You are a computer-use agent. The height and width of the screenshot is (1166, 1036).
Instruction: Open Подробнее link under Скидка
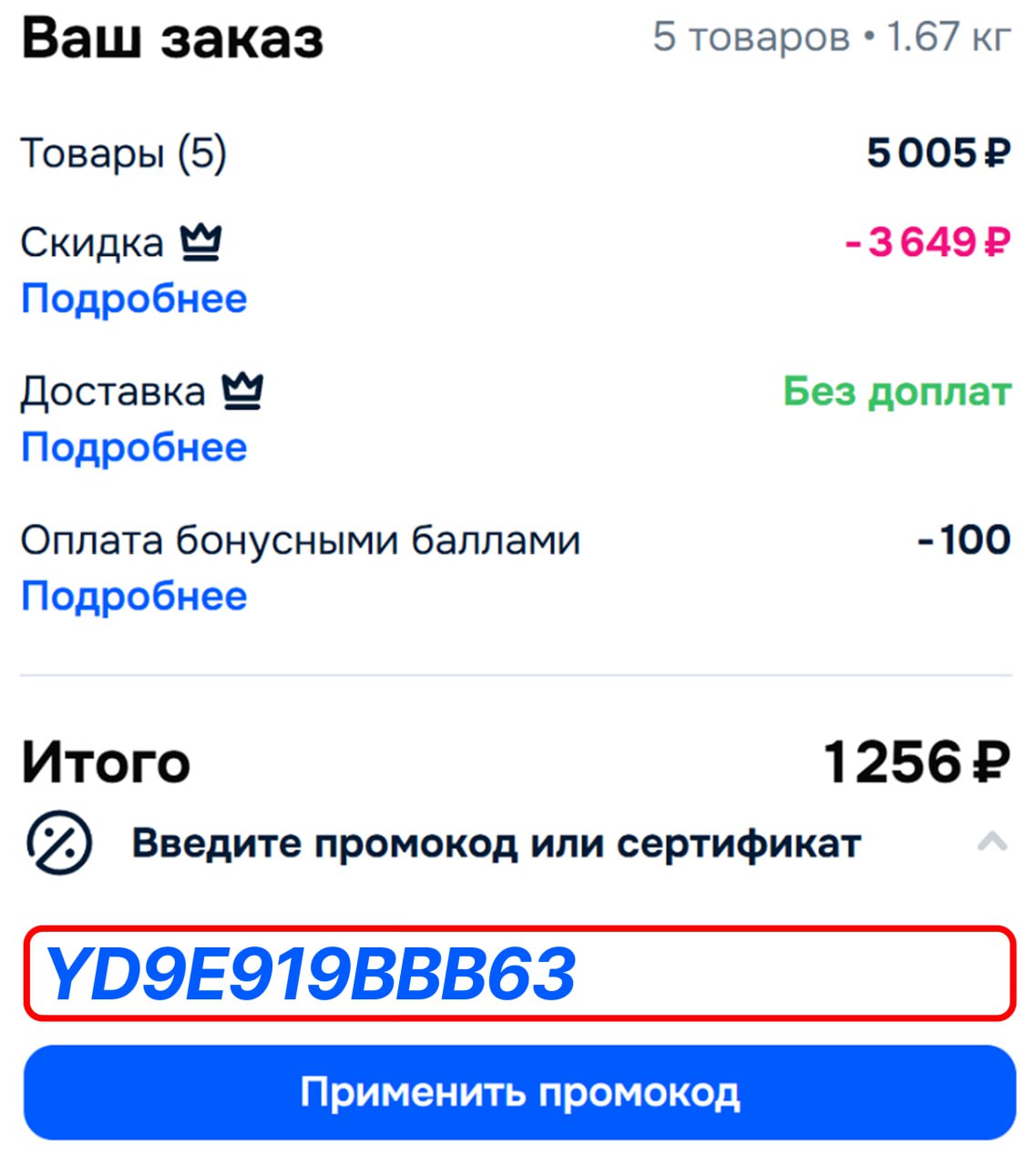pos(134,299)
